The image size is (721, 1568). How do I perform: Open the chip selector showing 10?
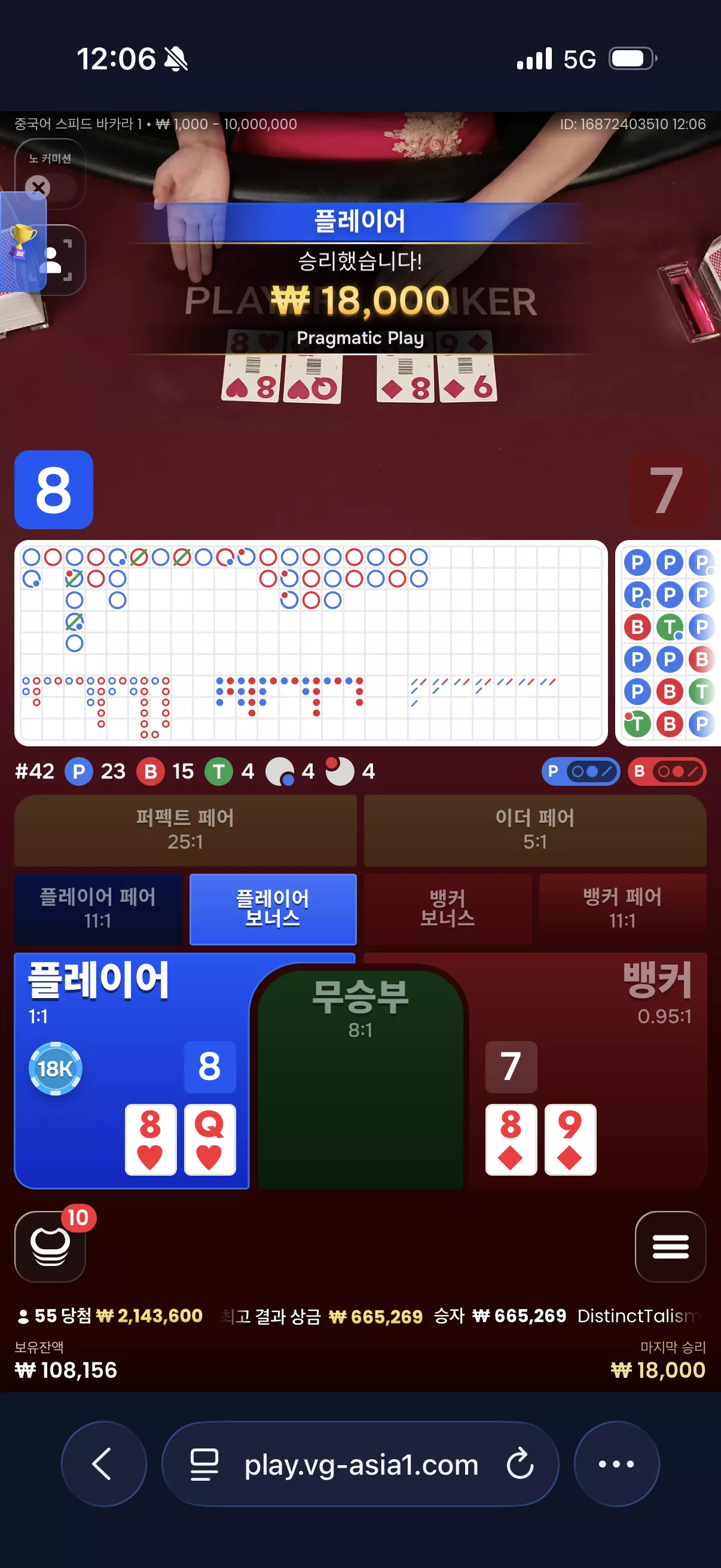point(50,1246)
